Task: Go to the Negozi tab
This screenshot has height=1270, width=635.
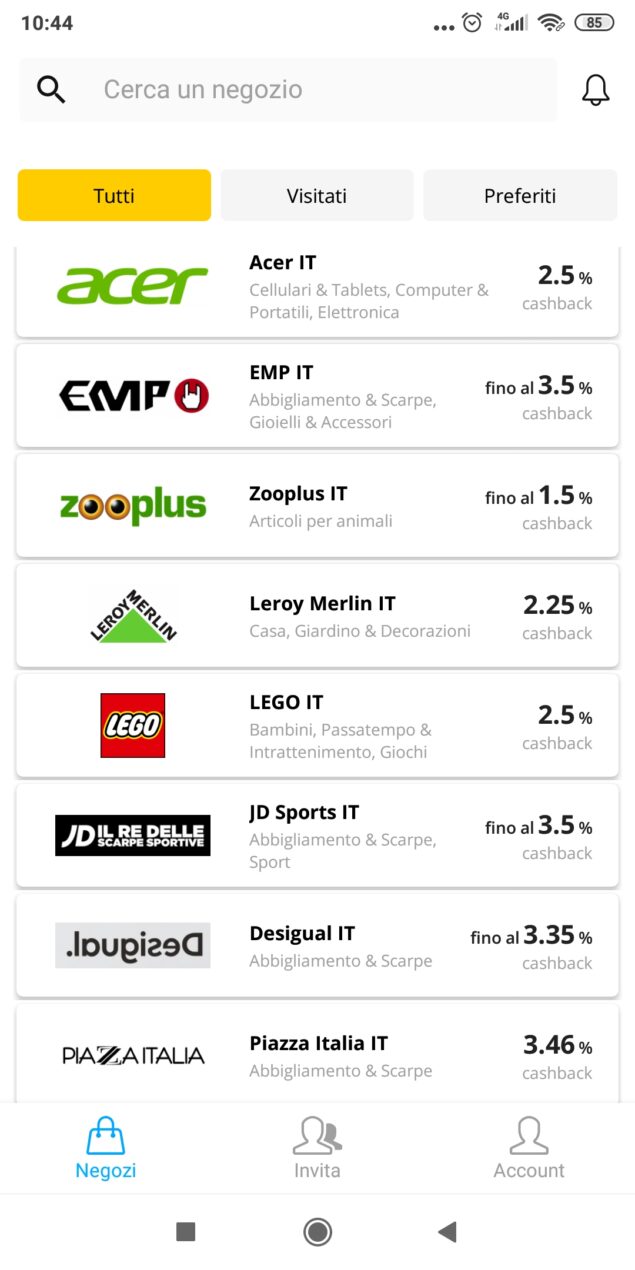Action: pos(106,1148)
